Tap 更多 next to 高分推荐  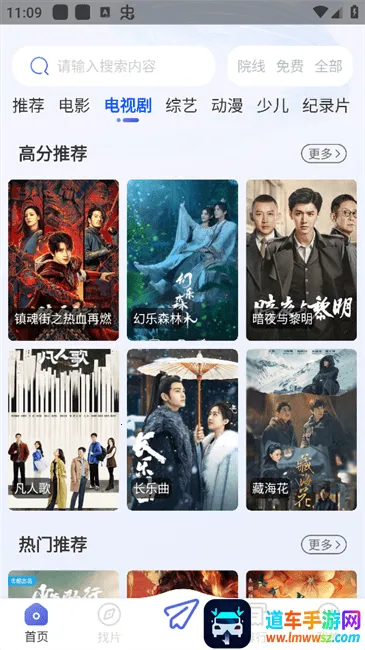pos(324,154)
